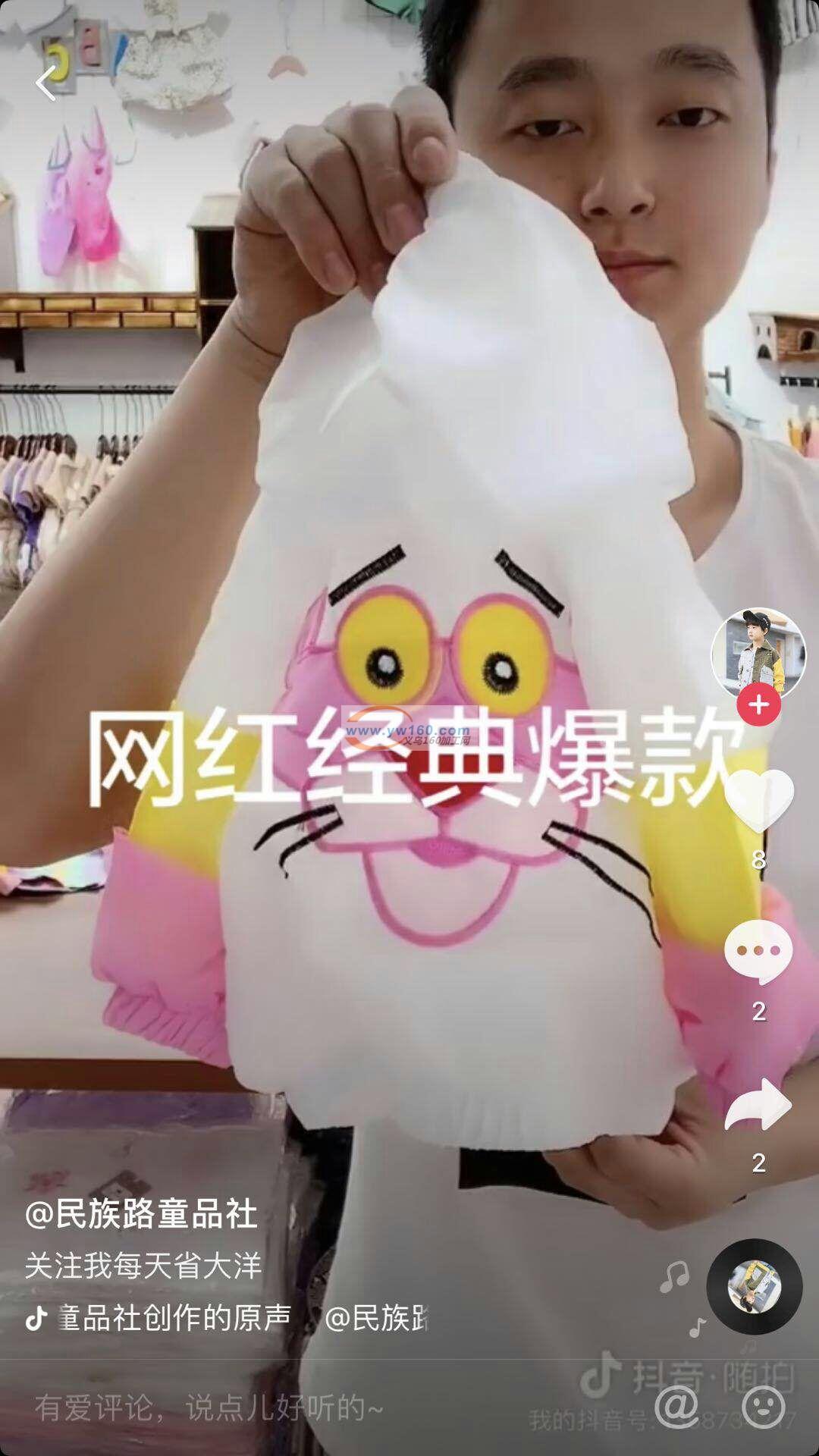Go back with the top-left arrow

tap(45, 83)
